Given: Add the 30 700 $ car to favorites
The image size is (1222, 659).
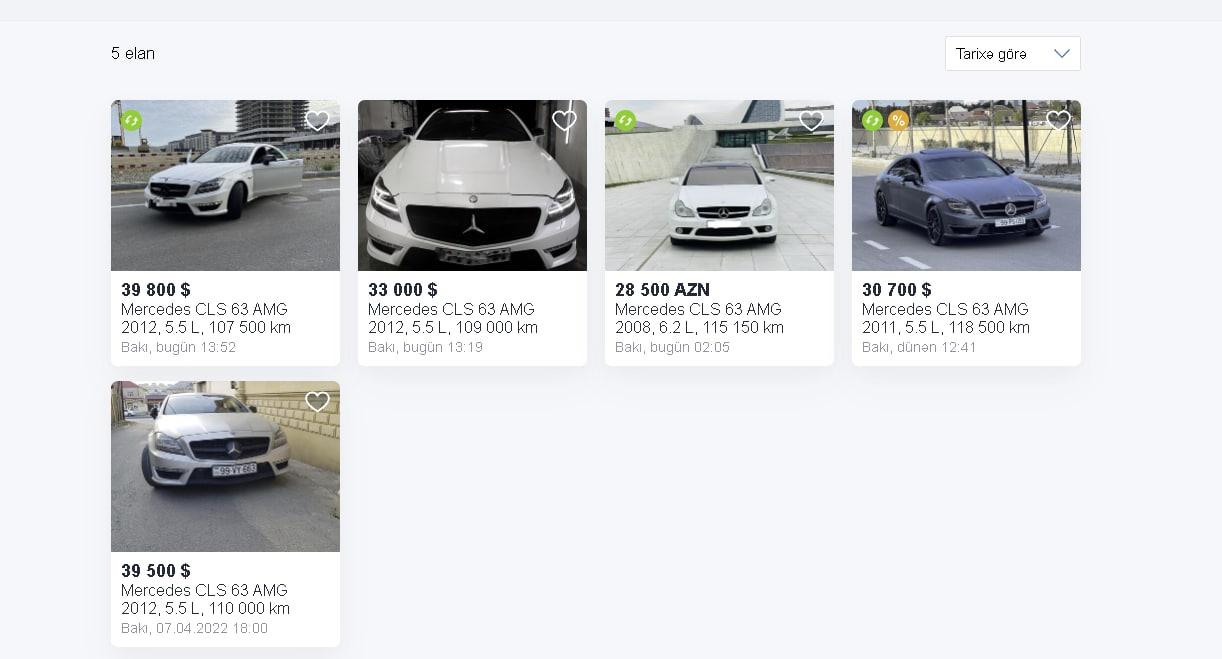Looking at the screenshot, I should tap(1058, 121).
